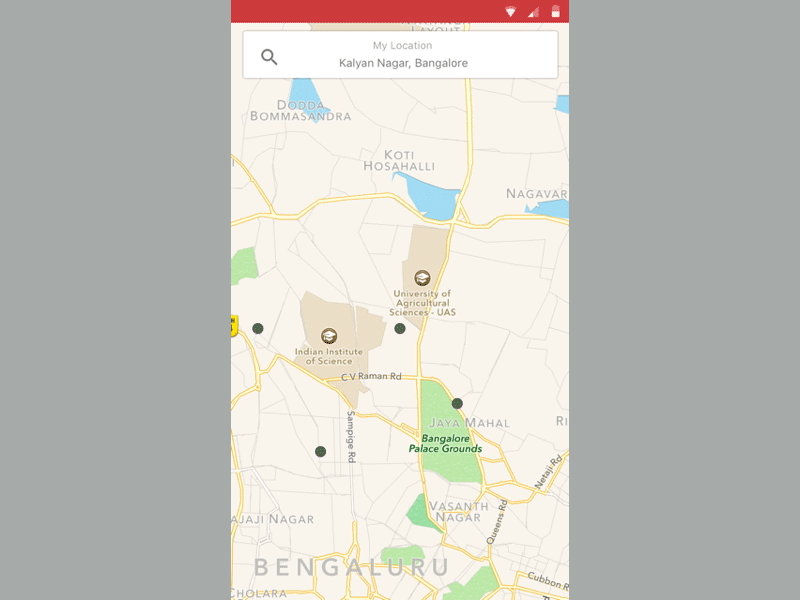
Task: Tap the map marker above Jaya Mahal
Action: pyautogui.click(x=457, y=404)
